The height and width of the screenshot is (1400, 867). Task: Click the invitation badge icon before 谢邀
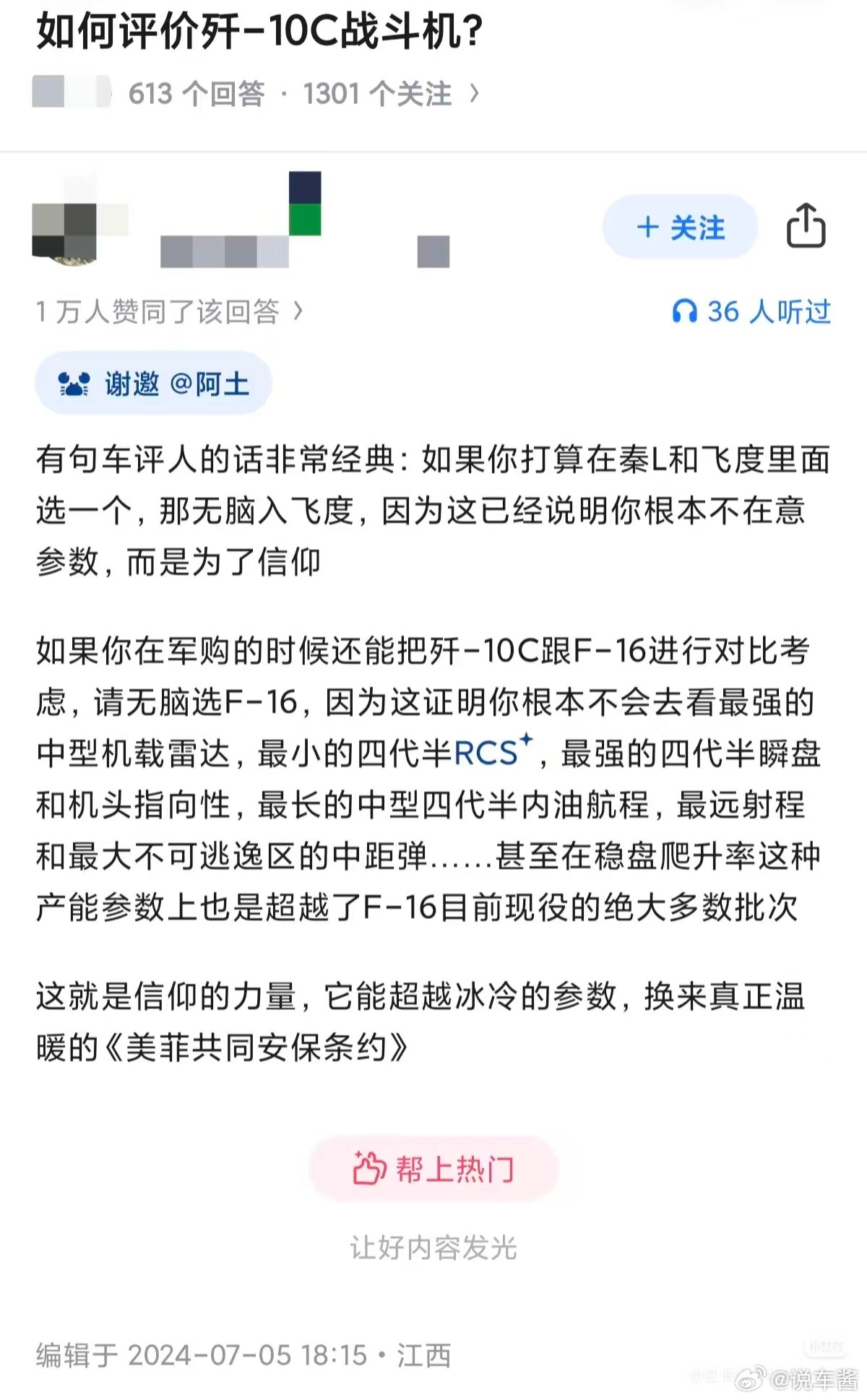74,385
